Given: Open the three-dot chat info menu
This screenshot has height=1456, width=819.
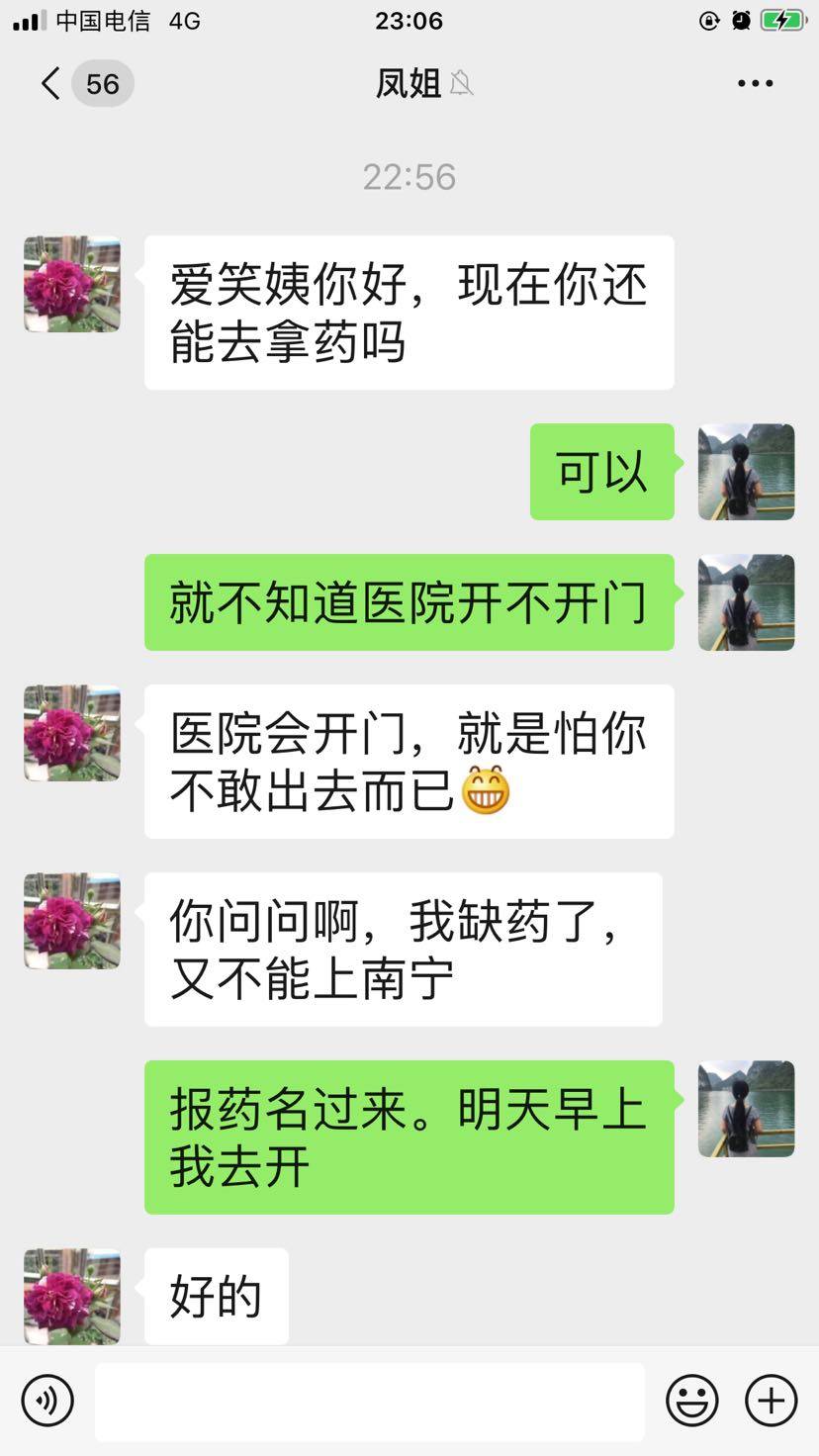Looking at the screenshot, I should point(755,84).
